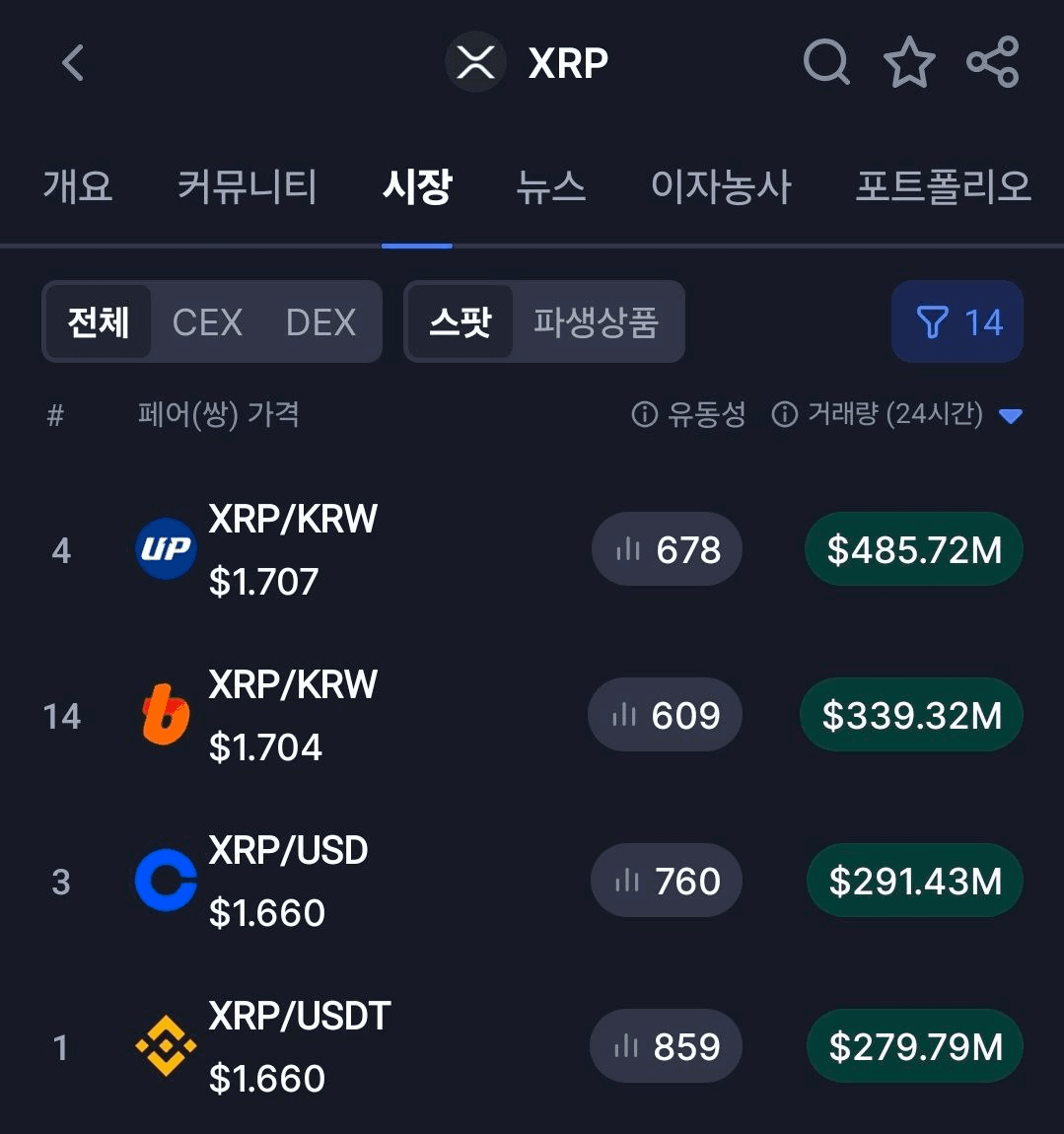Go back using the top-left arrow
Viewport: 1064px width, 1134px height.
tap(73, 63)
